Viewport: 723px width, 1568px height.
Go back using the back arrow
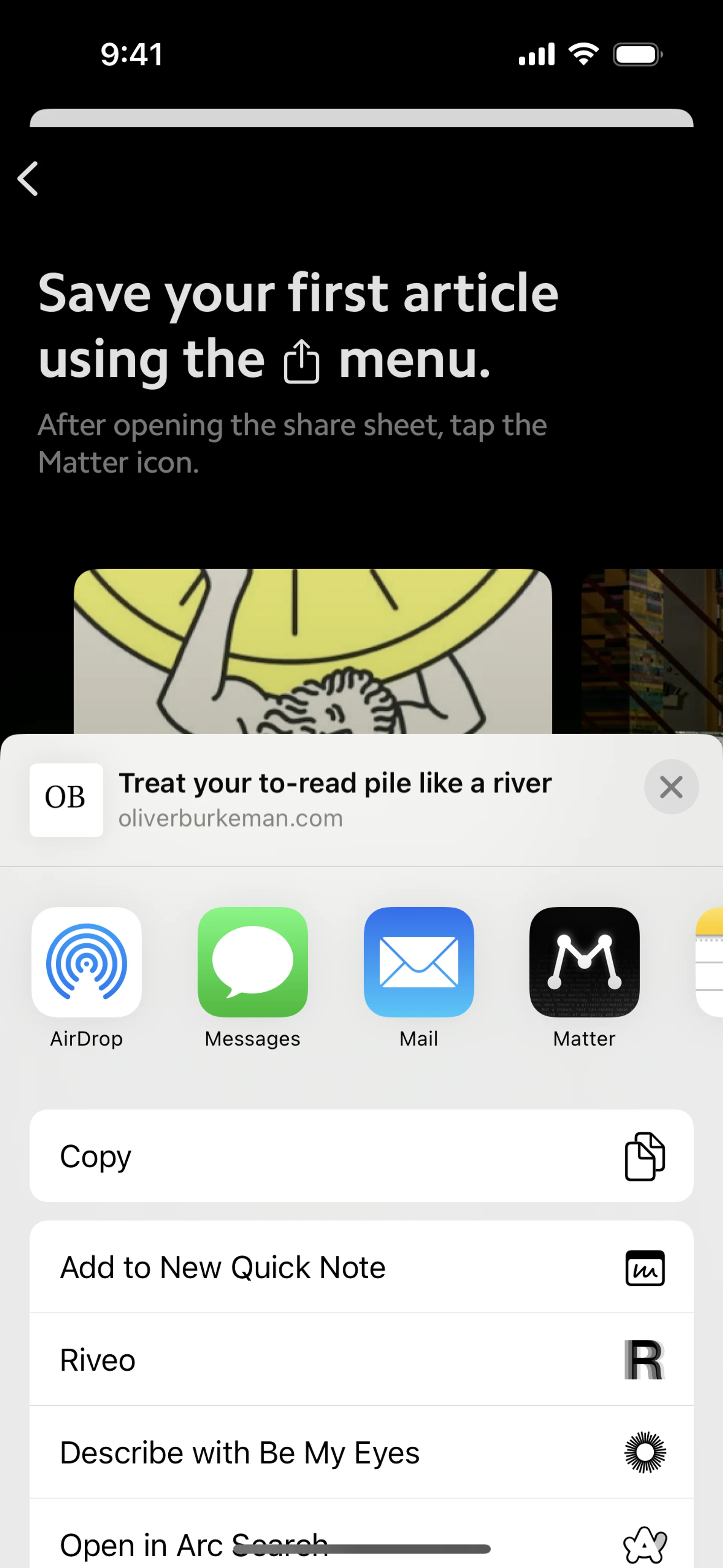coord(28,178)
